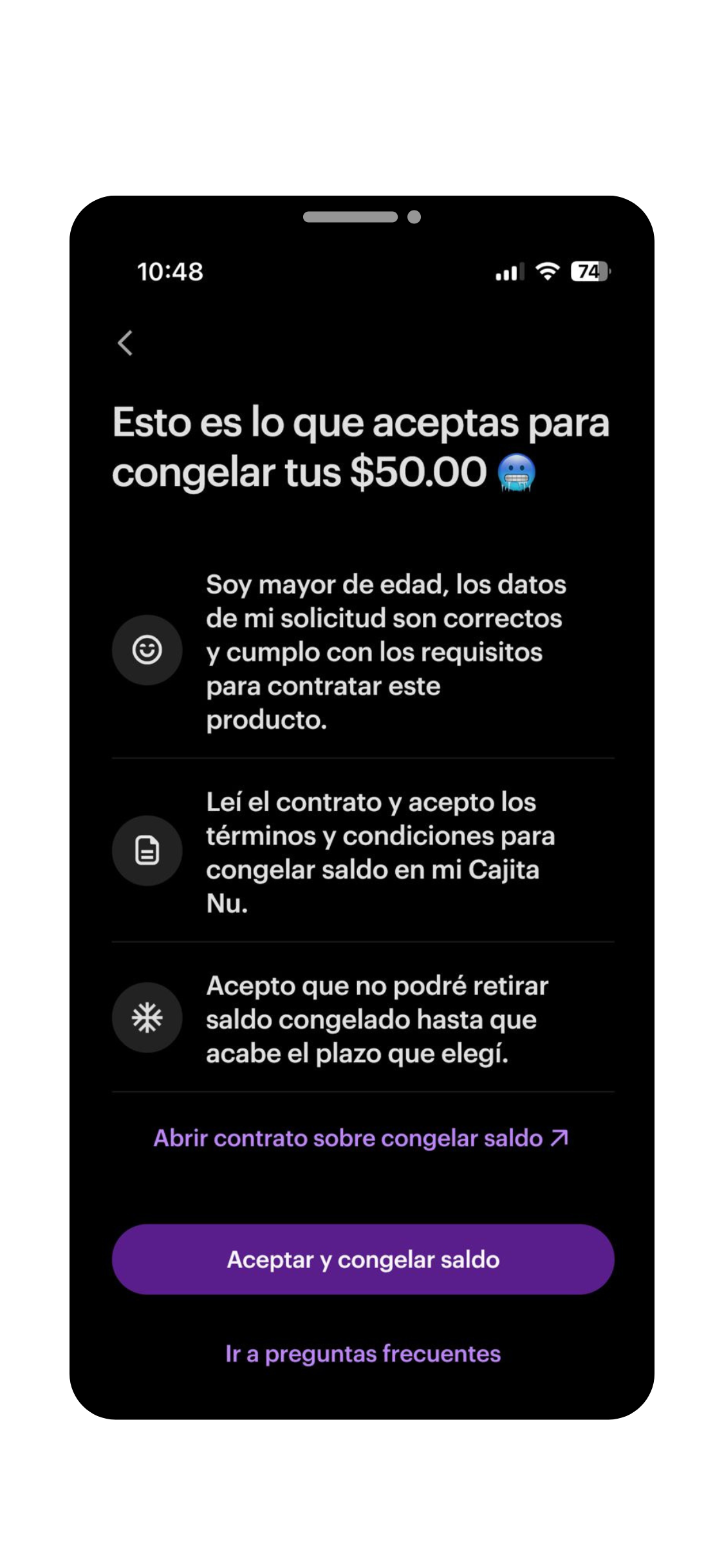Tap the smiley face icon beside age confirmation

point(147,650)
